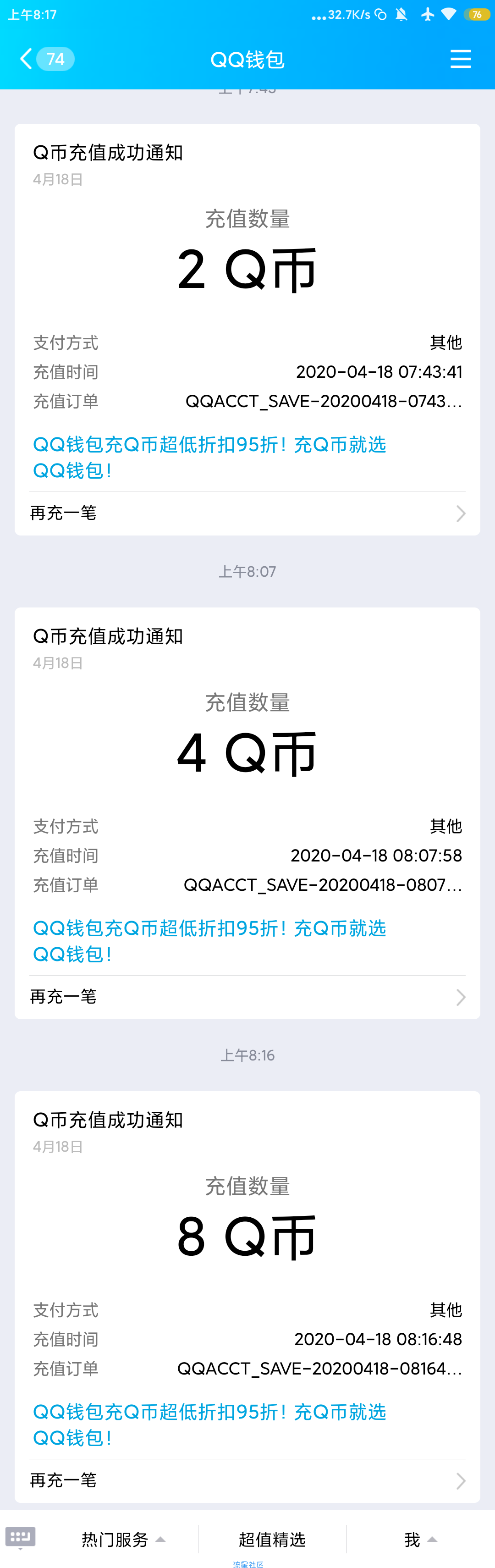Expand the 热门服务 menu
The height and width of the screenshot is (1568, 495).
click(123, 1540)
